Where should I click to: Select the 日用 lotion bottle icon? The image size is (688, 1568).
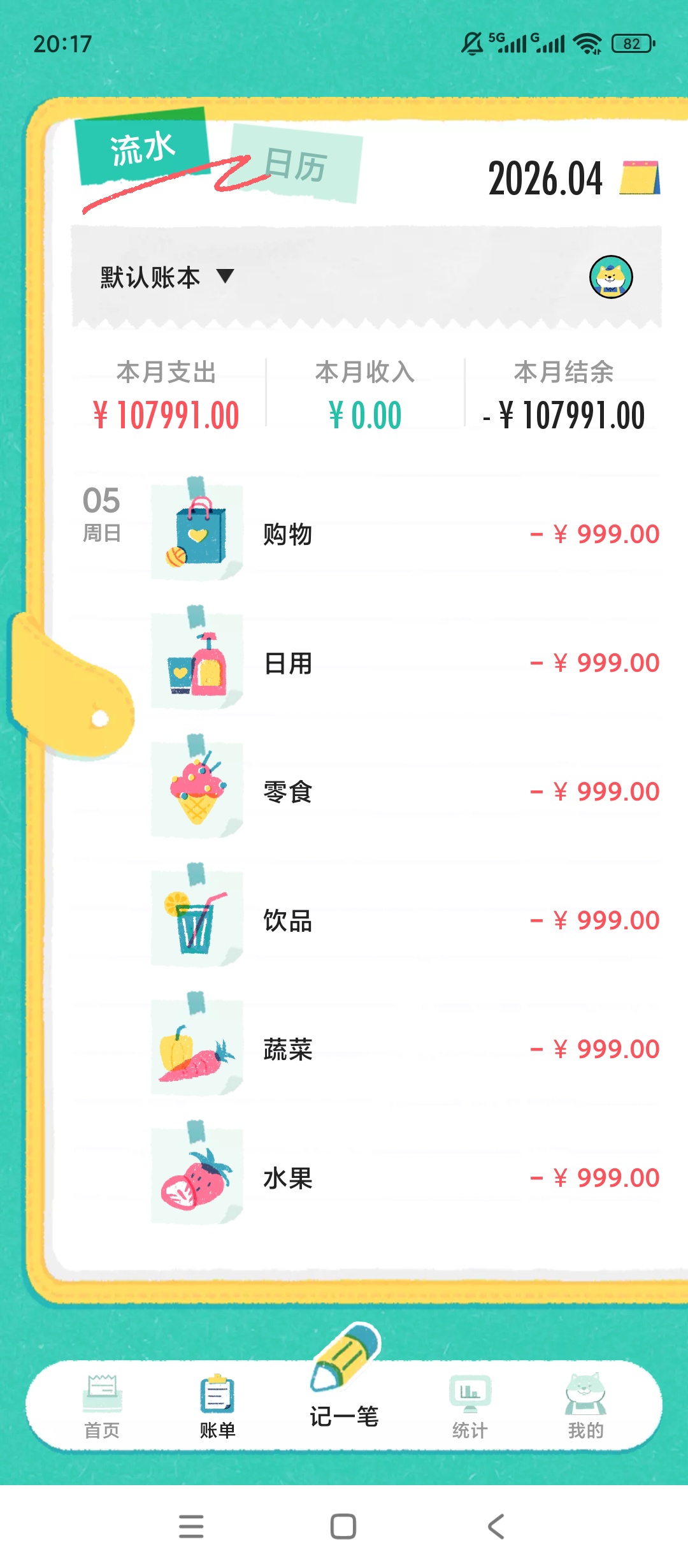point(197,663)
